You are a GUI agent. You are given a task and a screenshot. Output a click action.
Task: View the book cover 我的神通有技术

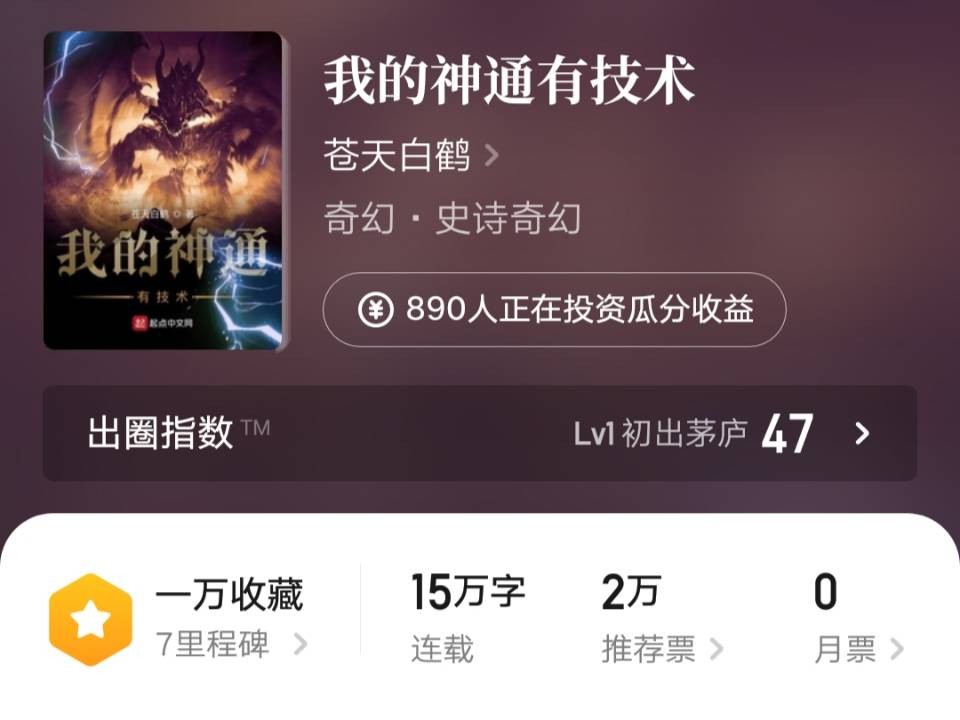tap(163, 190)
